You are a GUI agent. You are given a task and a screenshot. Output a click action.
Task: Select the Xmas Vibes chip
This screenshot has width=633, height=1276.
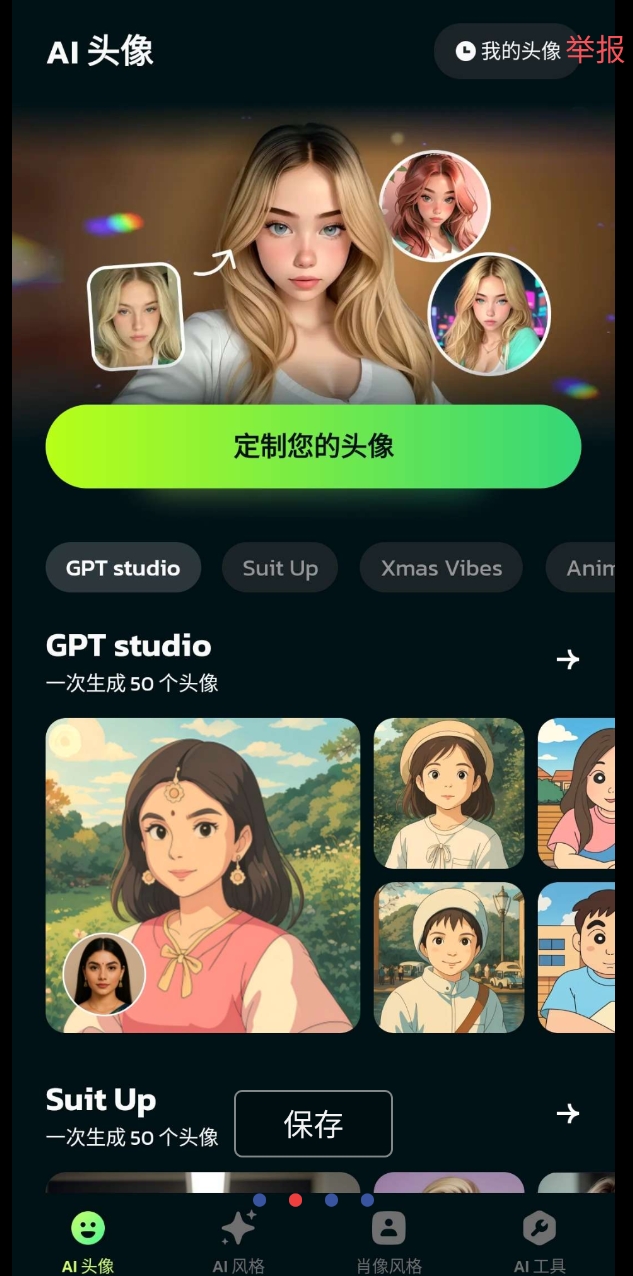click(441, 568)
